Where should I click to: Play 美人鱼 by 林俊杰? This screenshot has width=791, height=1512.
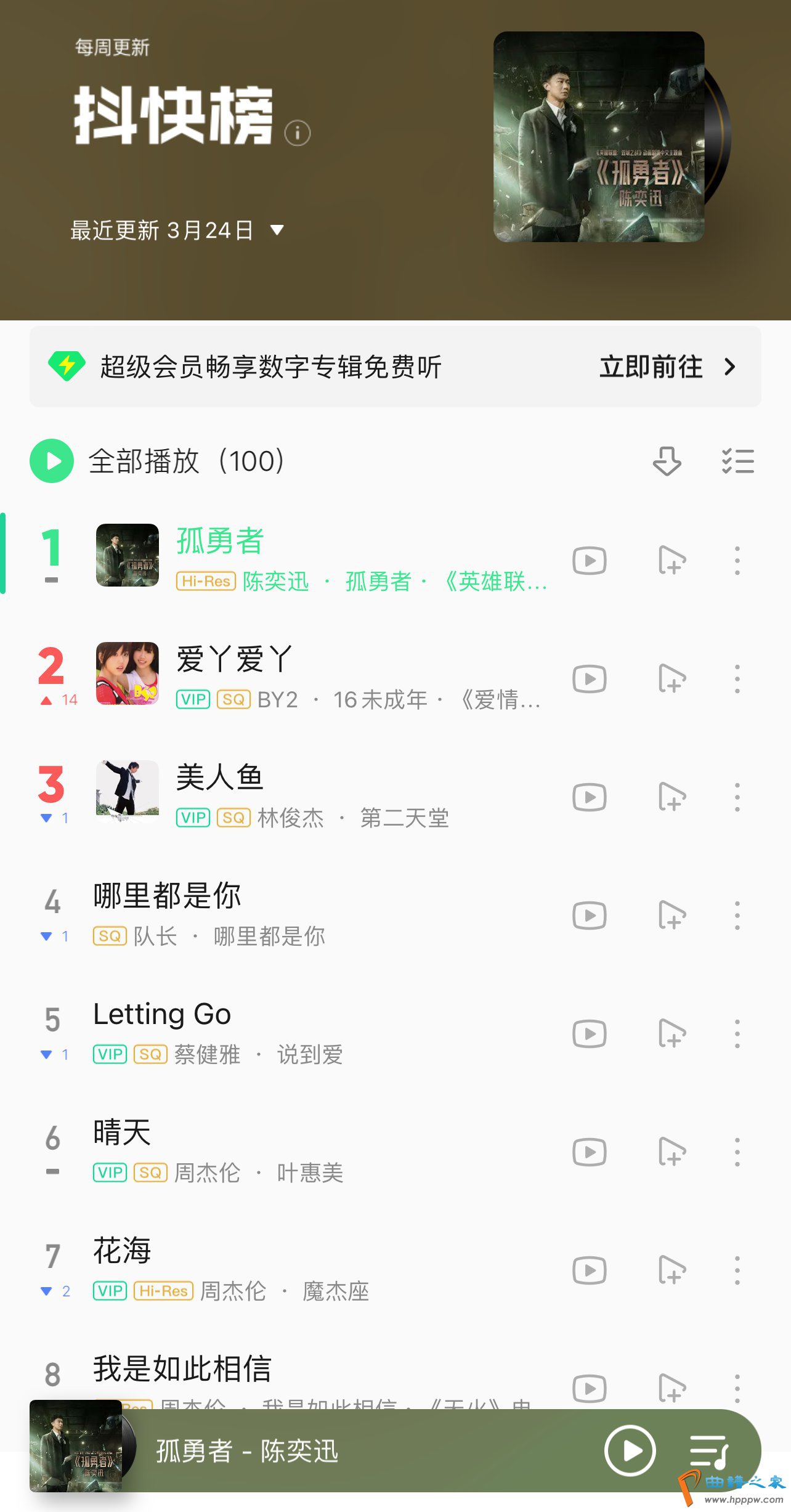[219, 778]
